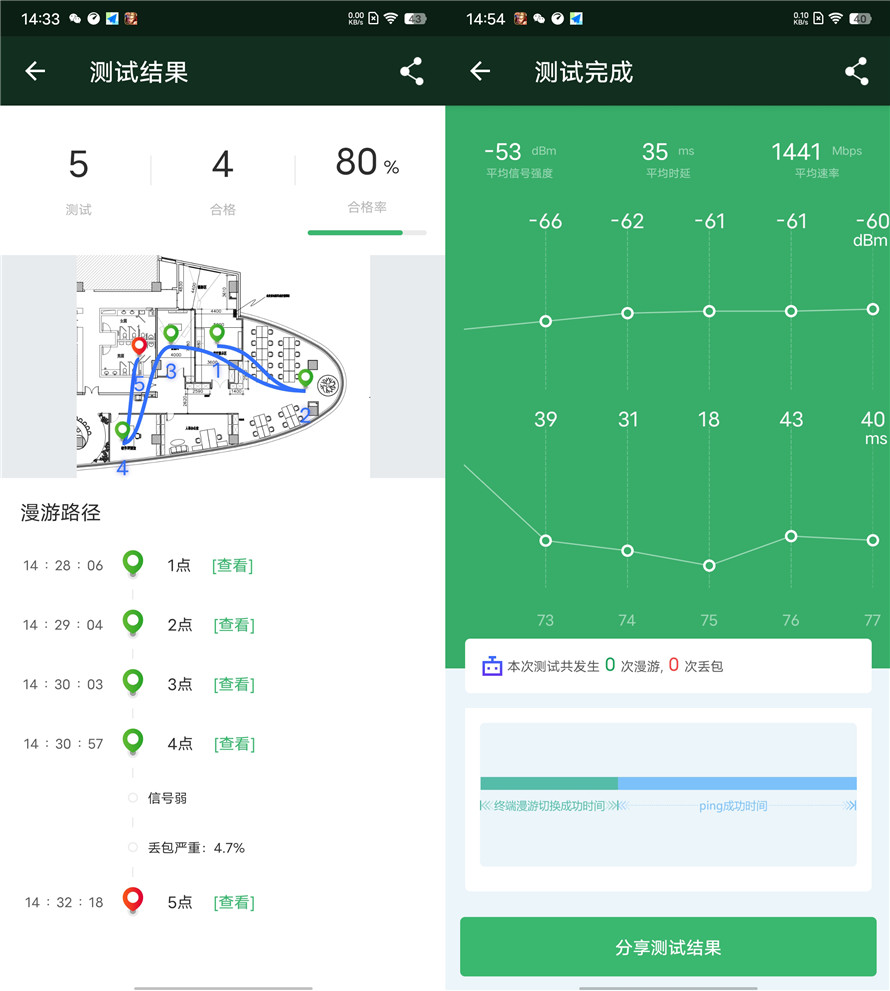Open 查看 link for 4点
This screenshot has height=991, width=890.
[x=233, y=743]
